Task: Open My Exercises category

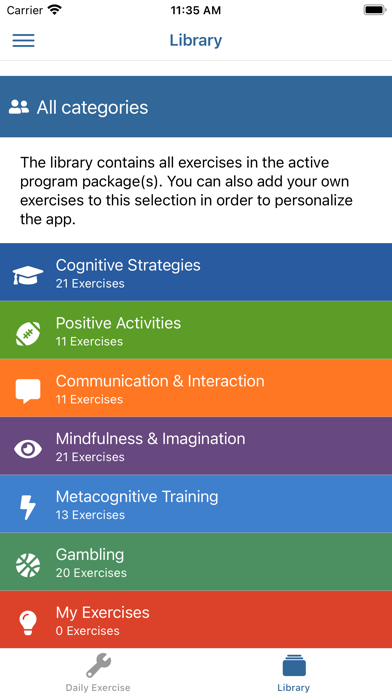Action: click(196, 619)
